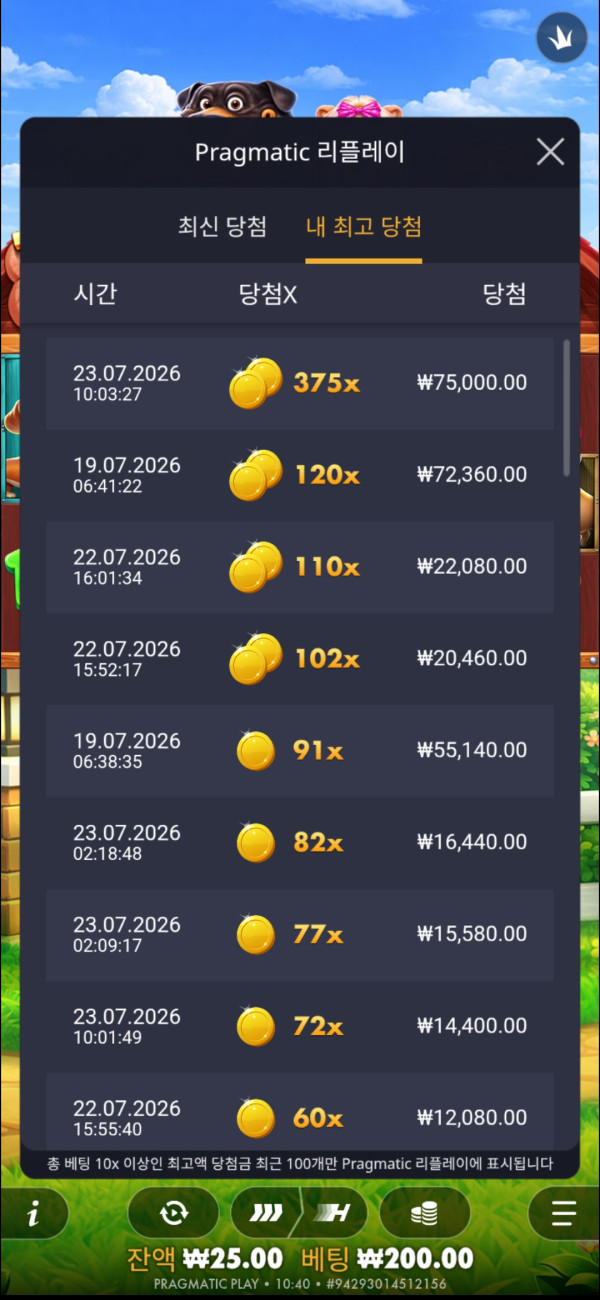Screen dimensions: 600x1300
Task: Toggle the turbo speed button
Action: (x=299, y=1213)
